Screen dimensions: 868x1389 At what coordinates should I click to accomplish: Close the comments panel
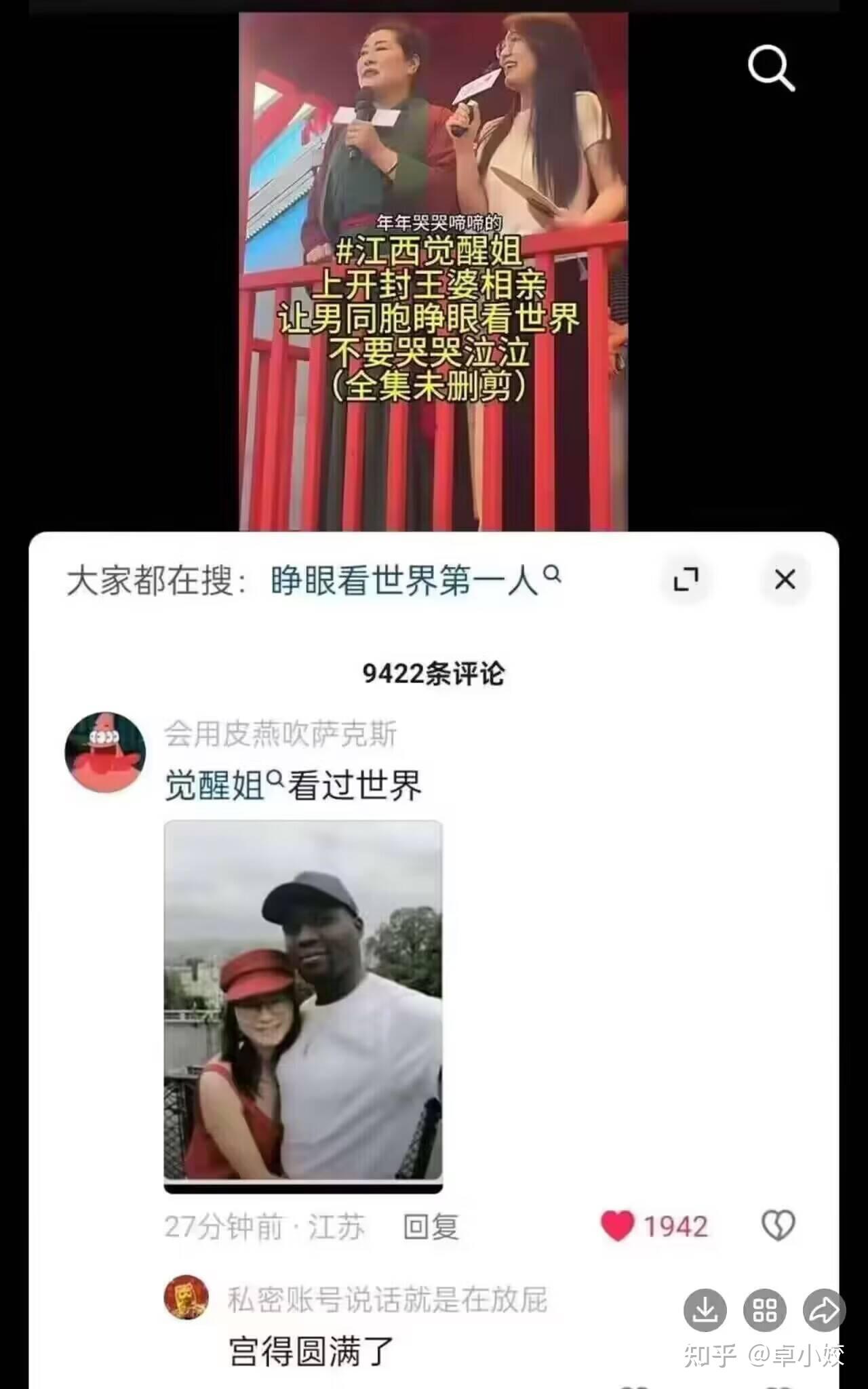(785, 580)
